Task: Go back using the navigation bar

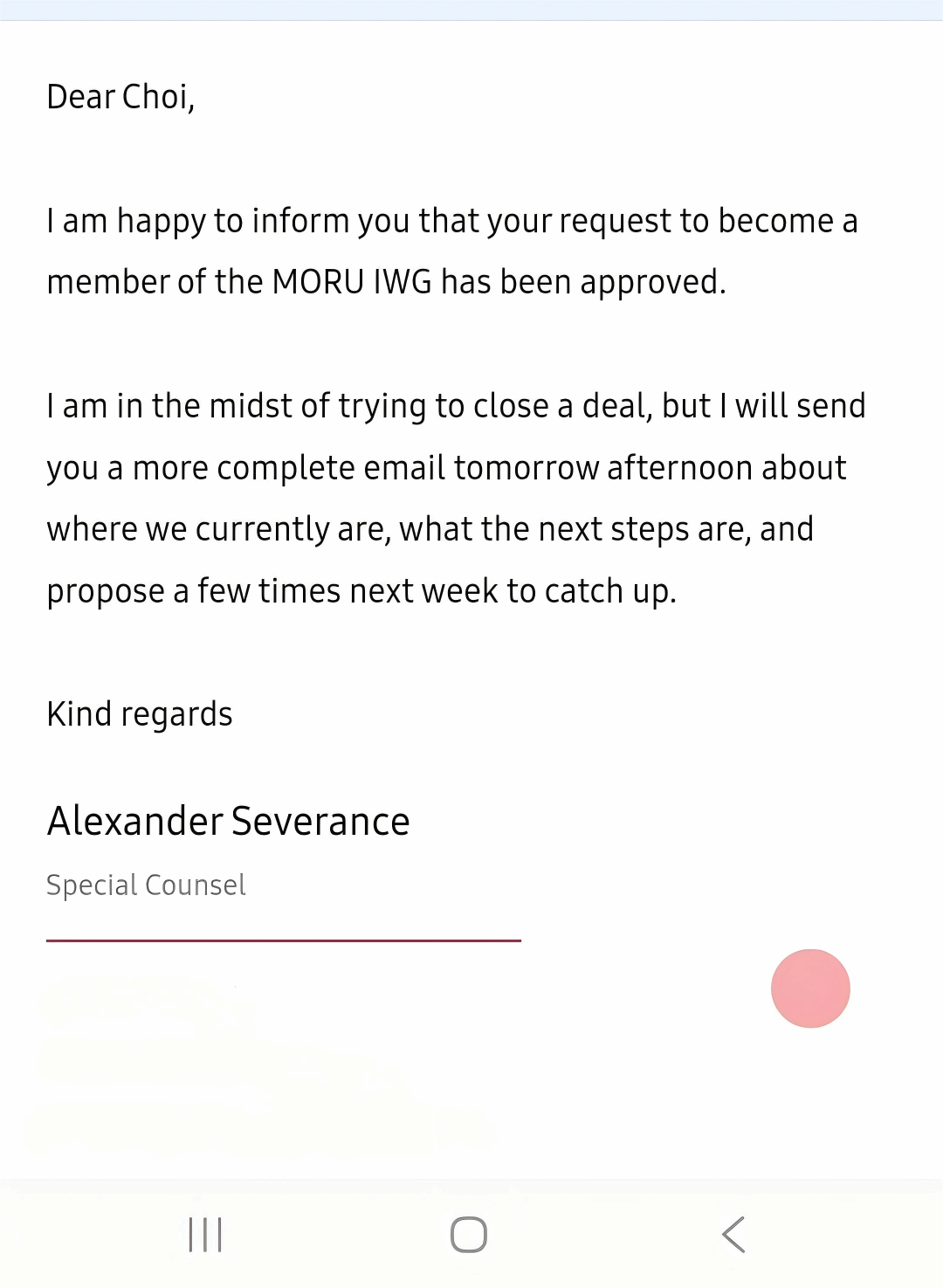Action: pyautogui.click(x=733, y=1235)
